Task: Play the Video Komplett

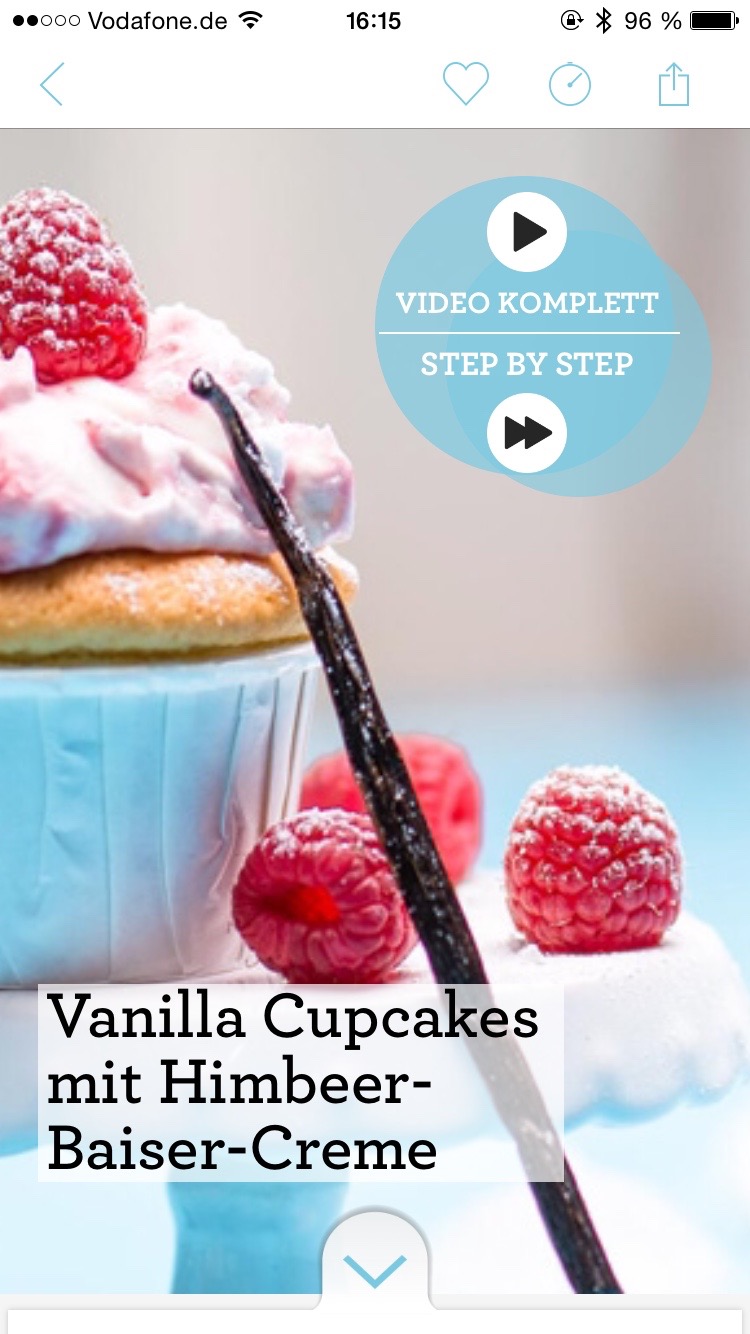Action: coord(527,233)
